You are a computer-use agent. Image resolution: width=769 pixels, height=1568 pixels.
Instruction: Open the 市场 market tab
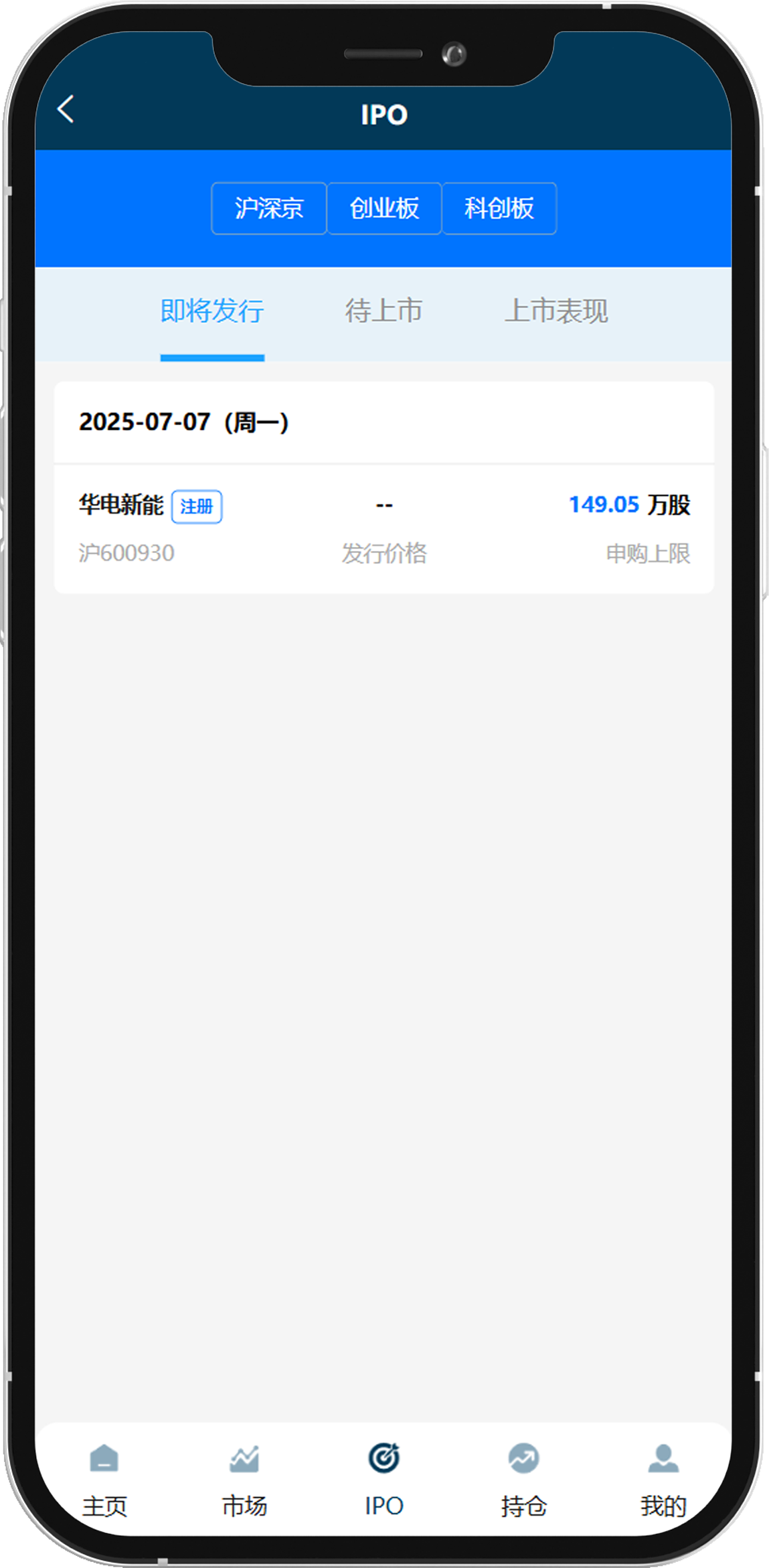pos(244,1481)
